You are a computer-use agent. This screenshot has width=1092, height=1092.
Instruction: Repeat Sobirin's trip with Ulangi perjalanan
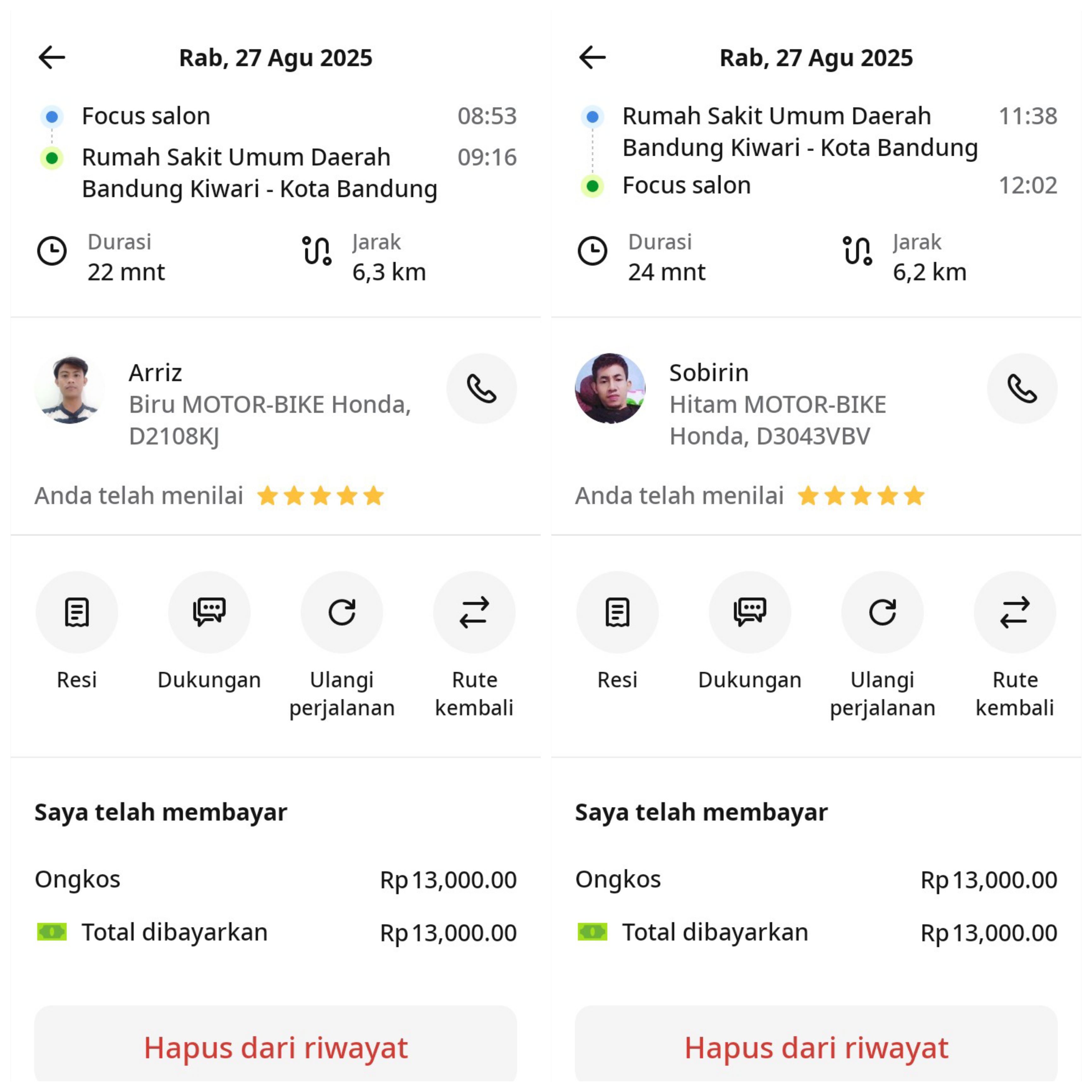point(882,612)
